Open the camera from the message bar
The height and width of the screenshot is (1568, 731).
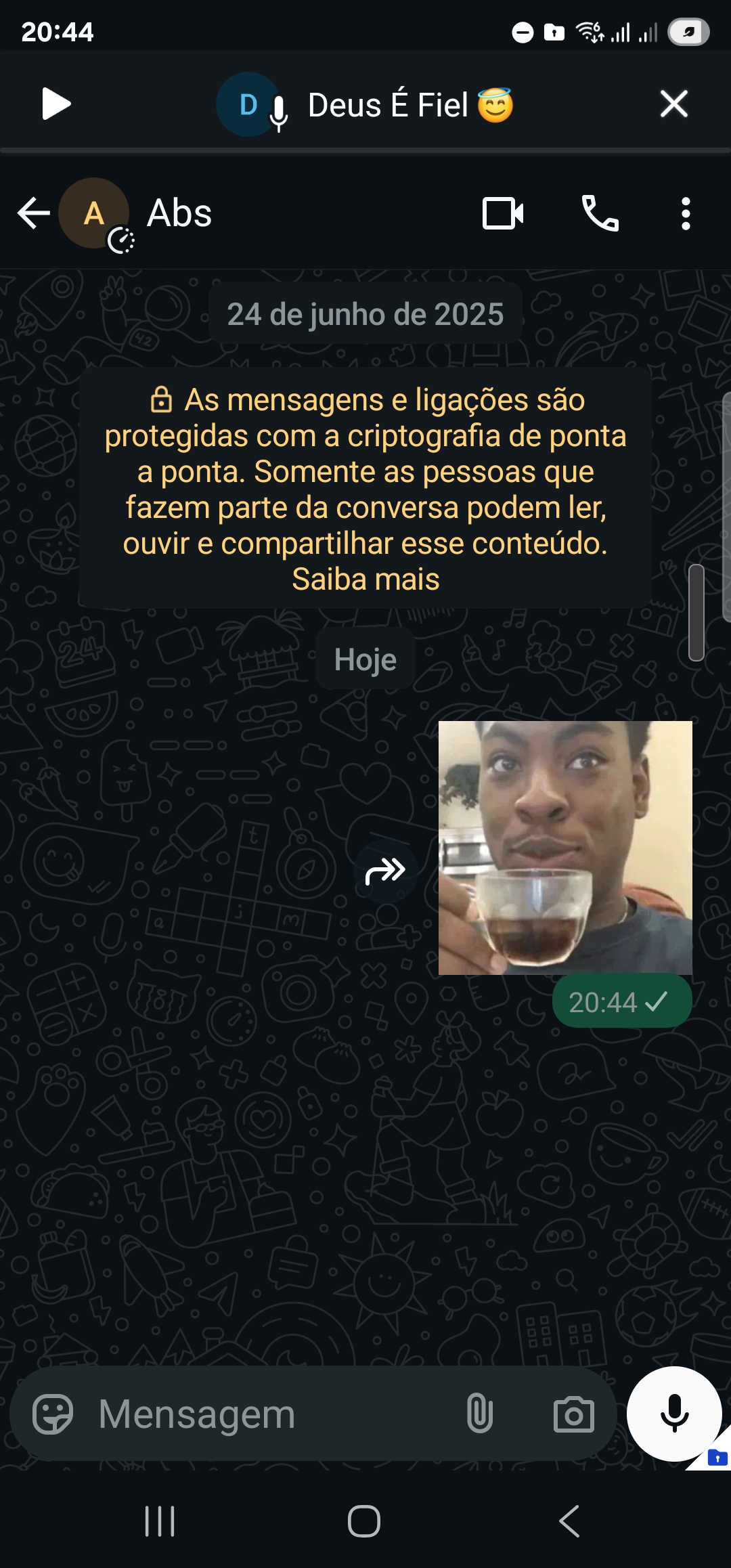(x=573, y=1414)
